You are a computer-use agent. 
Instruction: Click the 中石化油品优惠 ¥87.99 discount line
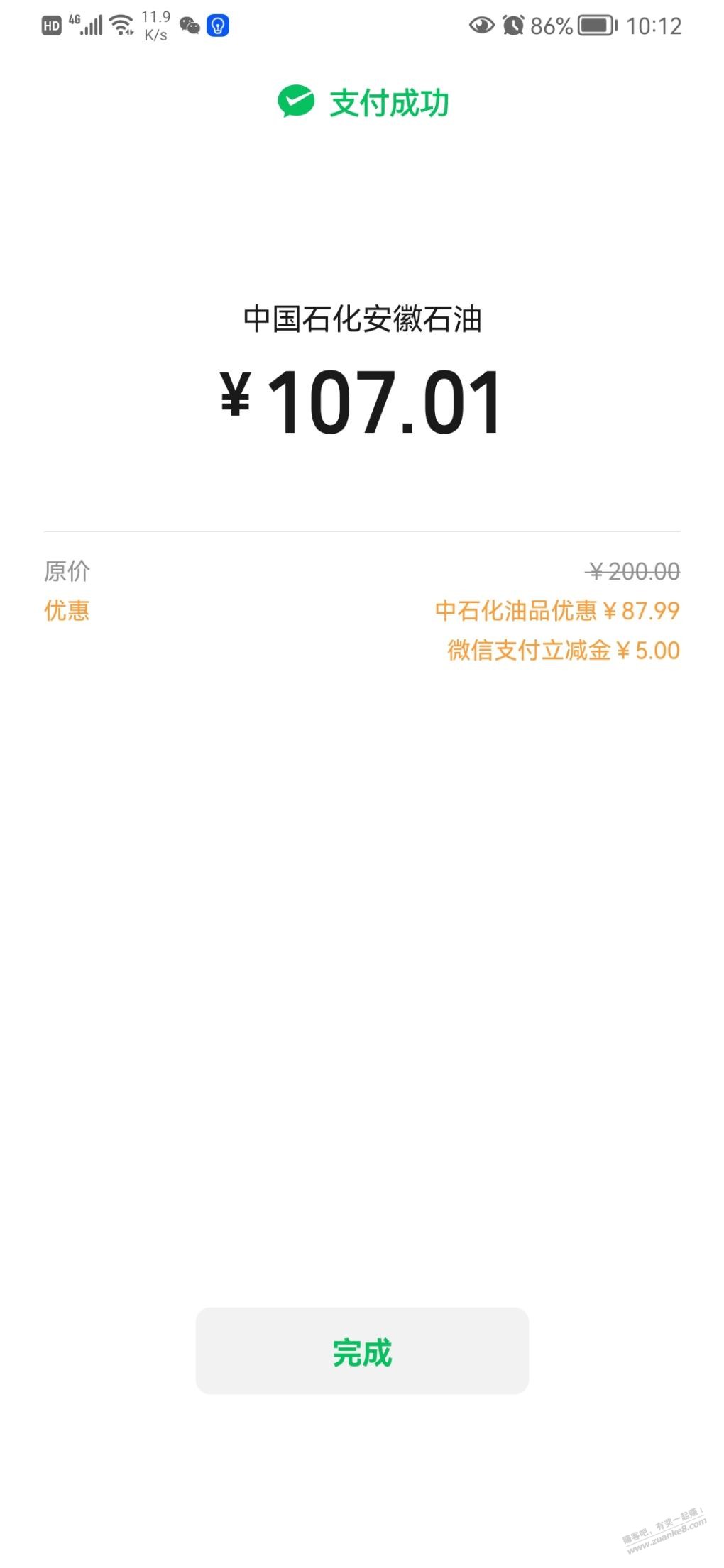click(556, 611)
